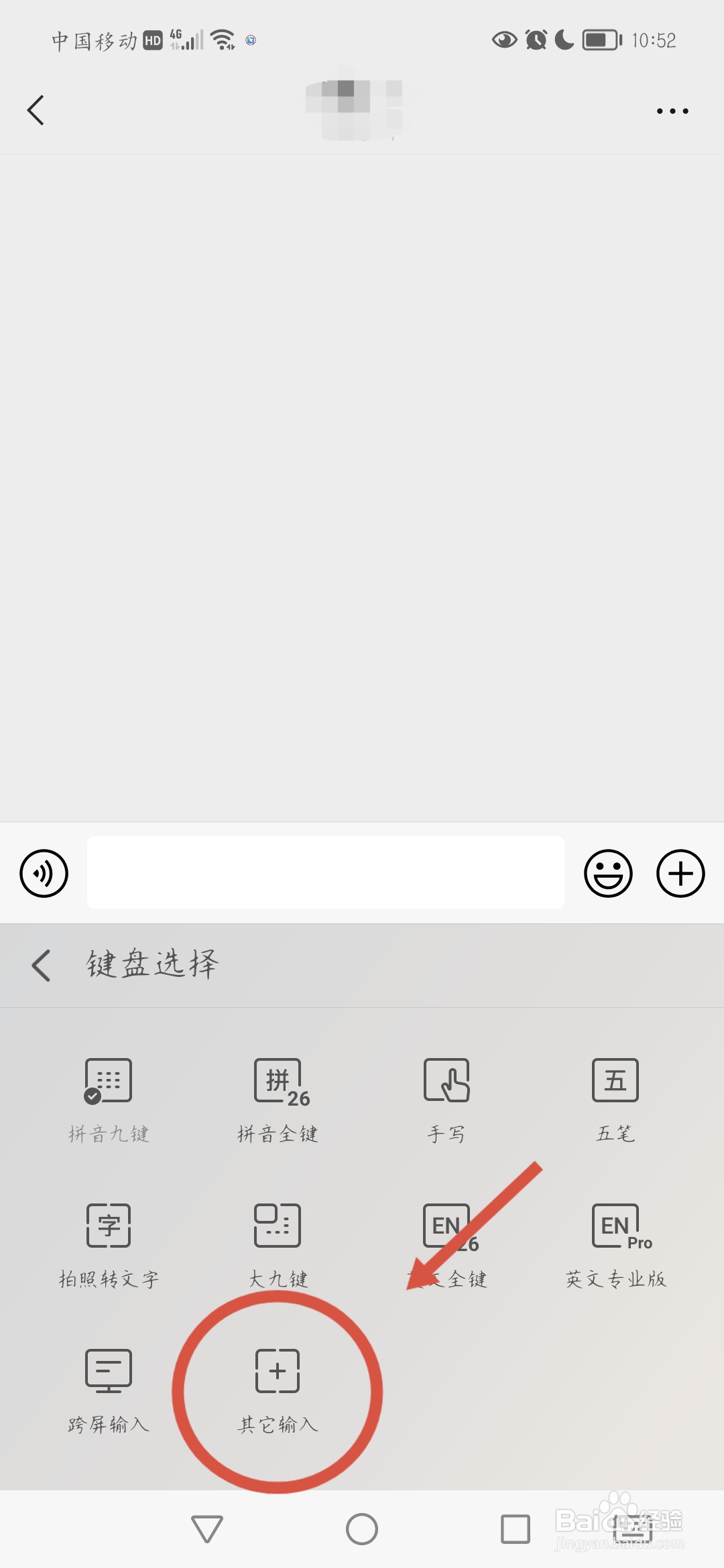The height and width of the screenshot is (1568, 724).
Task: Open the plus attachment menu
Action: coord(680,873)
